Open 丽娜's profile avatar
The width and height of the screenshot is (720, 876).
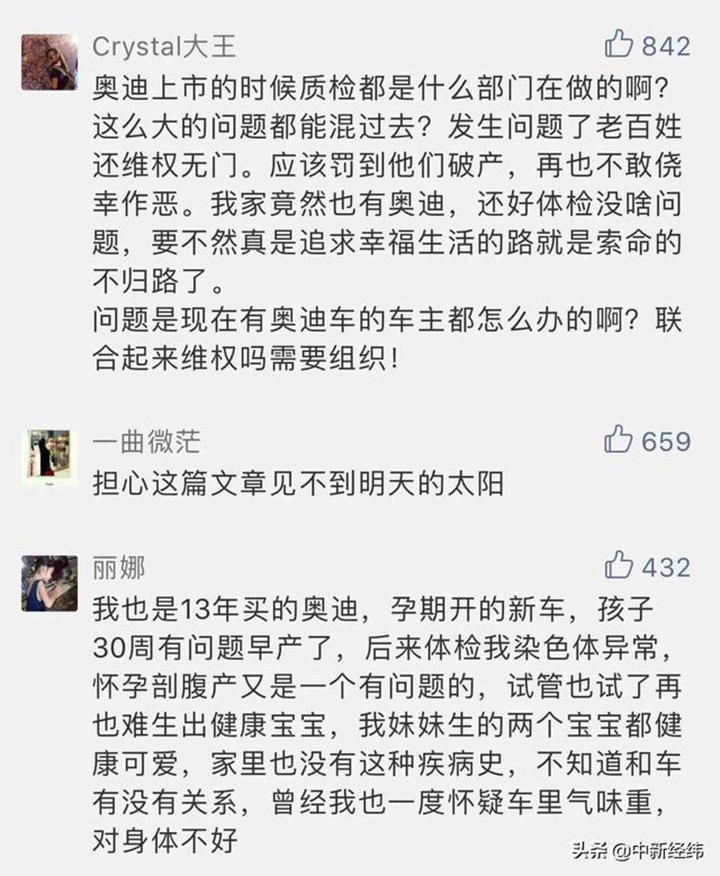point(49,584)
